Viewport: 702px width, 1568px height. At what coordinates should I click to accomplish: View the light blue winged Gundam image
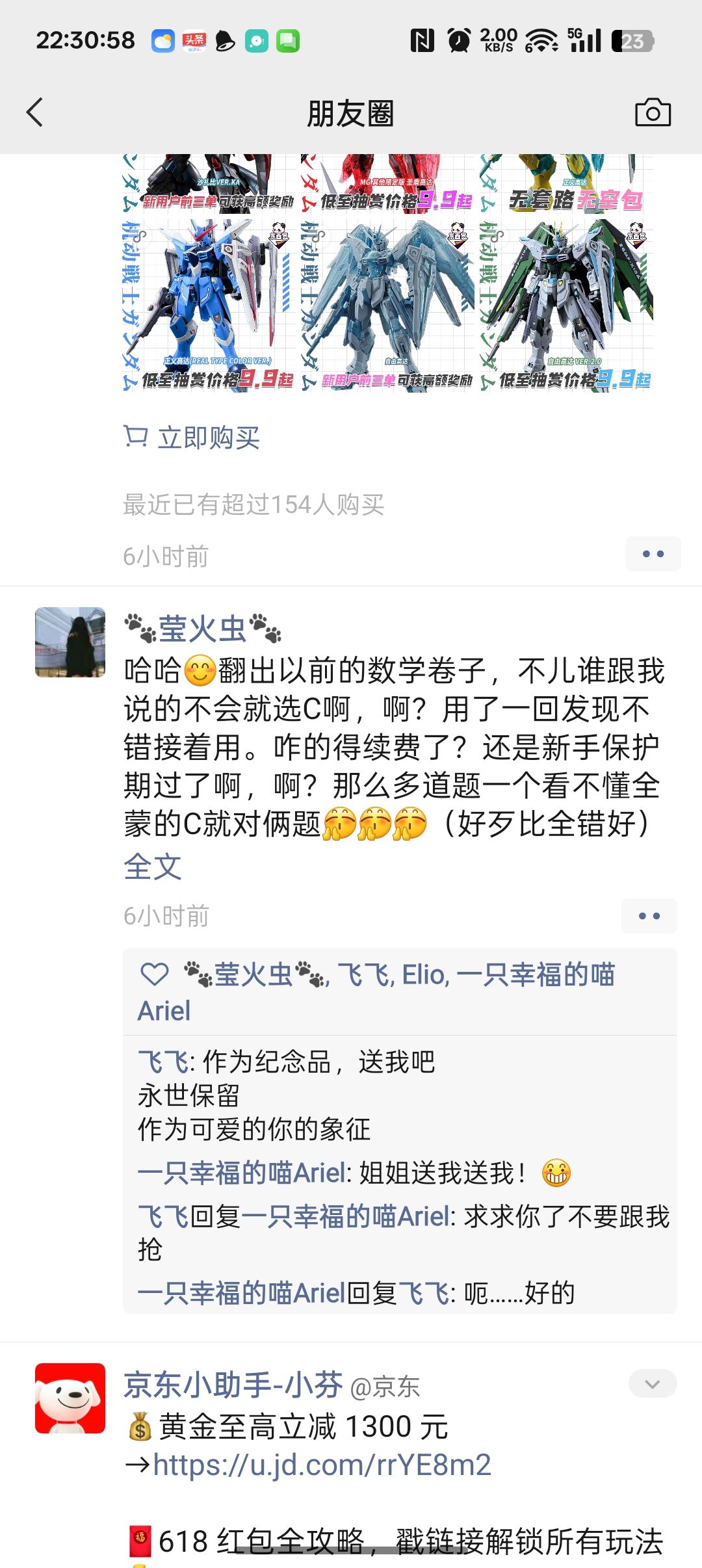(388, 304)
